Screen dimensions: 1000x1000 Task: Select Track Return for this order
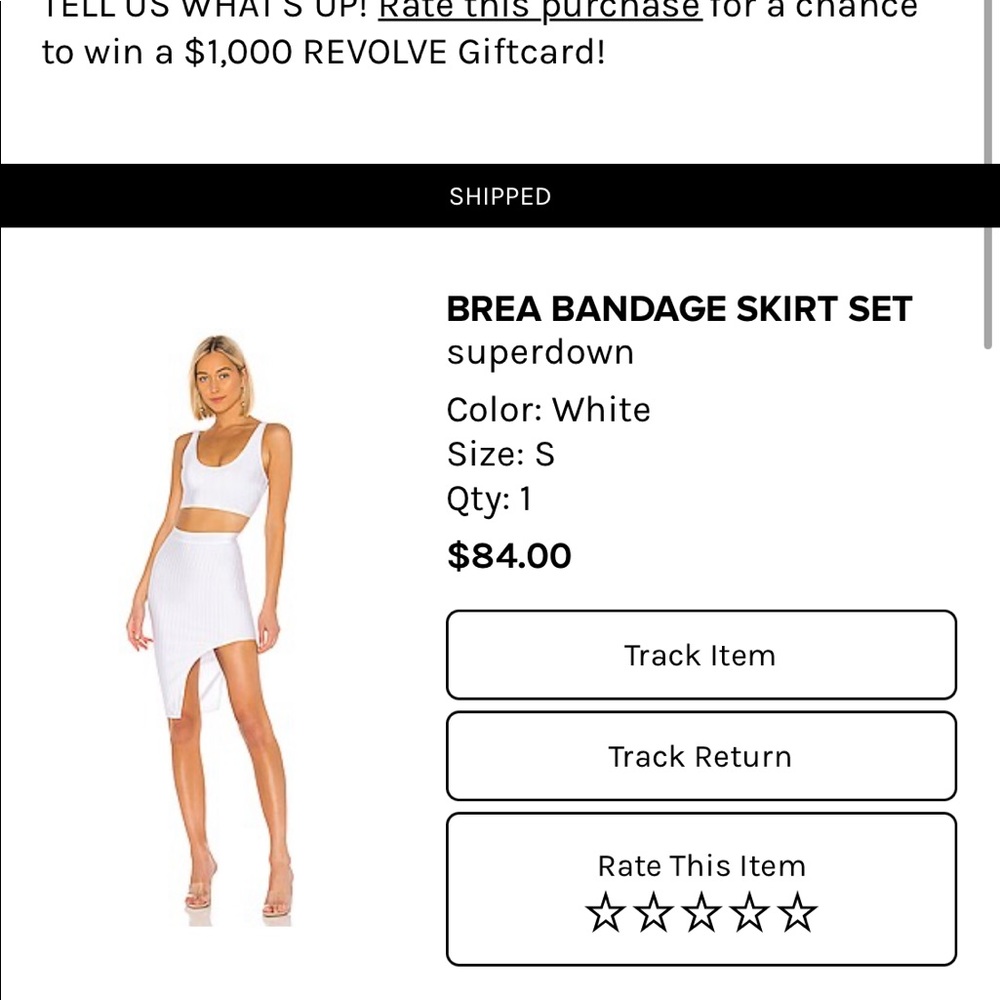pos(700,756)
